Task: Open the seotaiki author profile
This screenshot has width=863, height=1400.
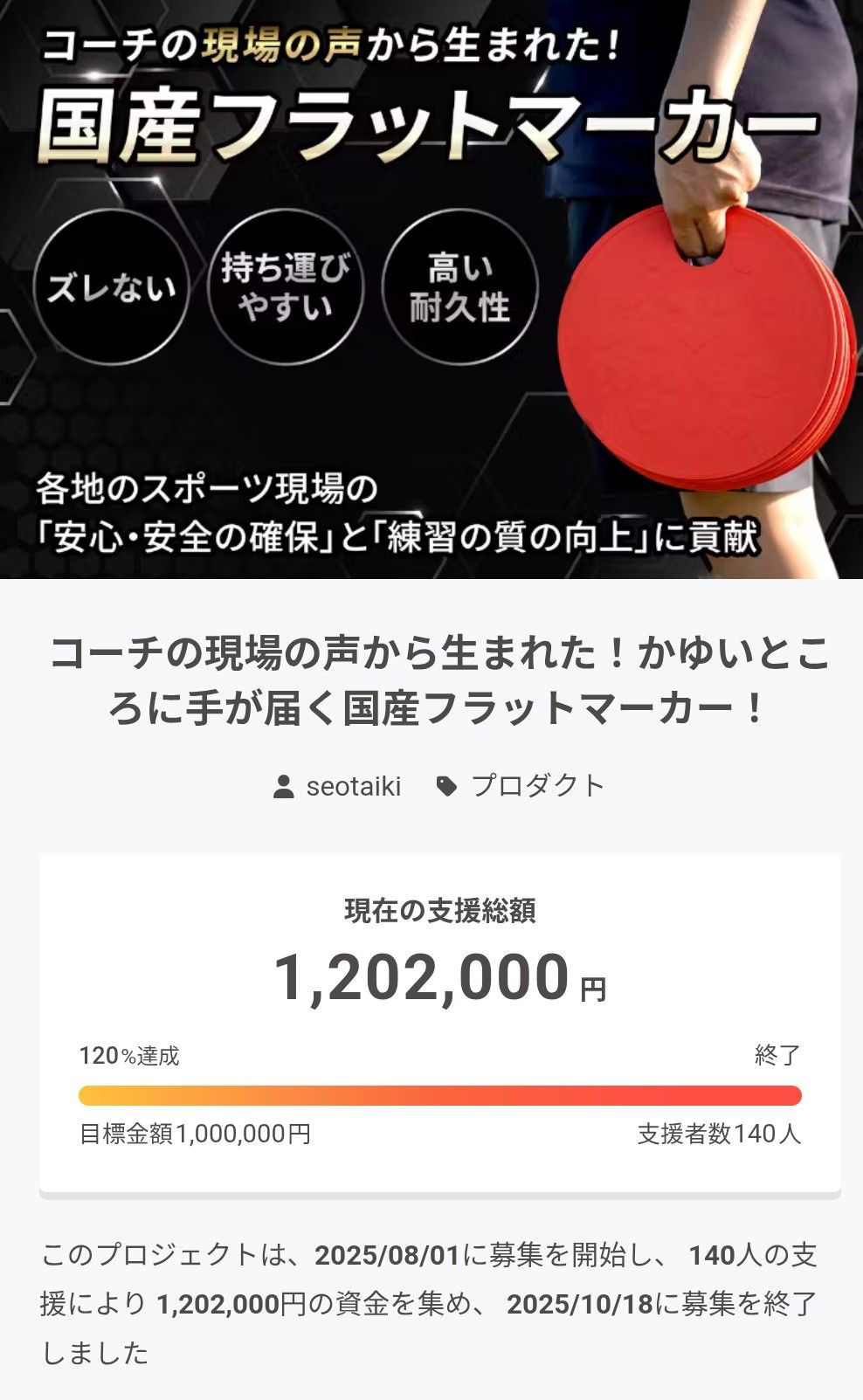Action: click(x=352, y=786)
